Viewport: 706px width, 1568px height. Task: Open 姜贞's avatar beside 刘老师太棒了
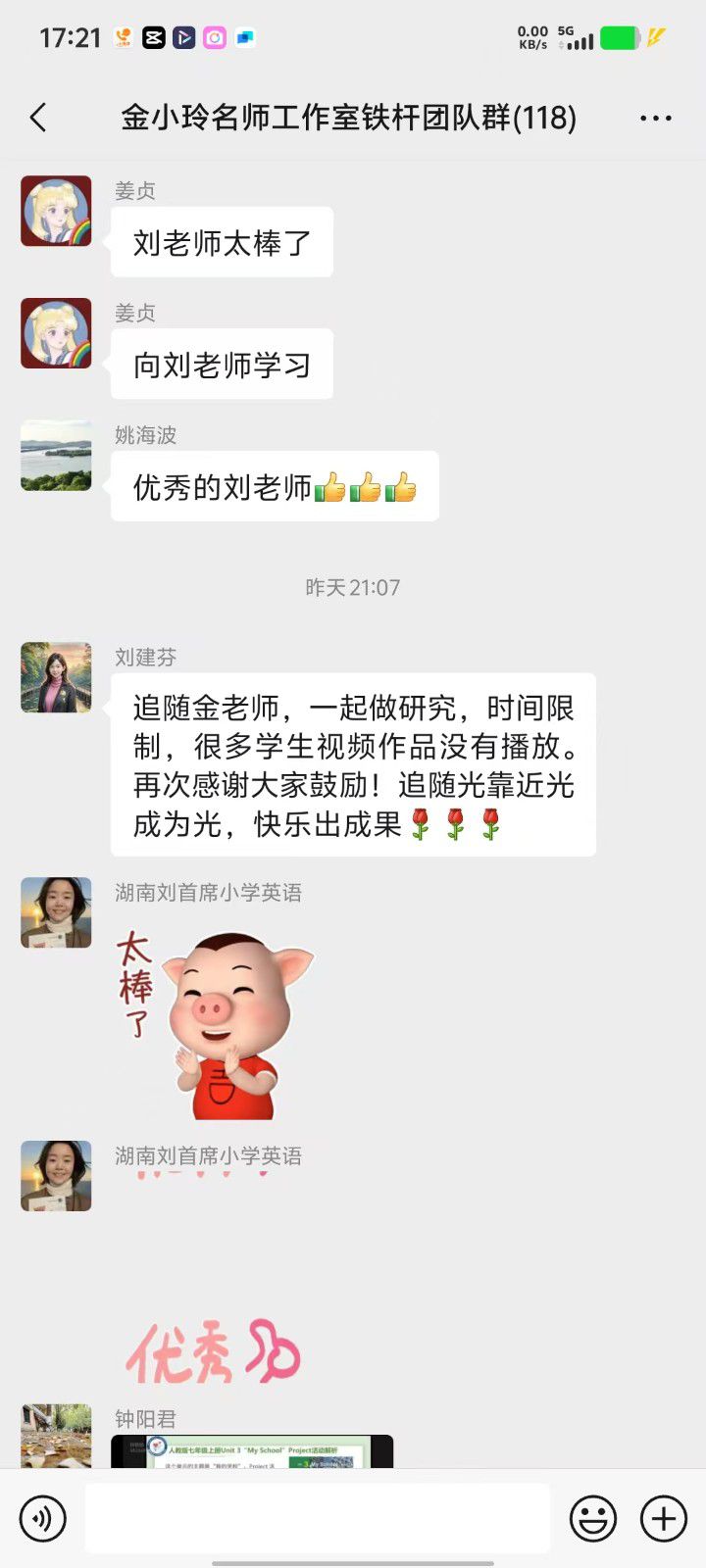click(56, 212)
